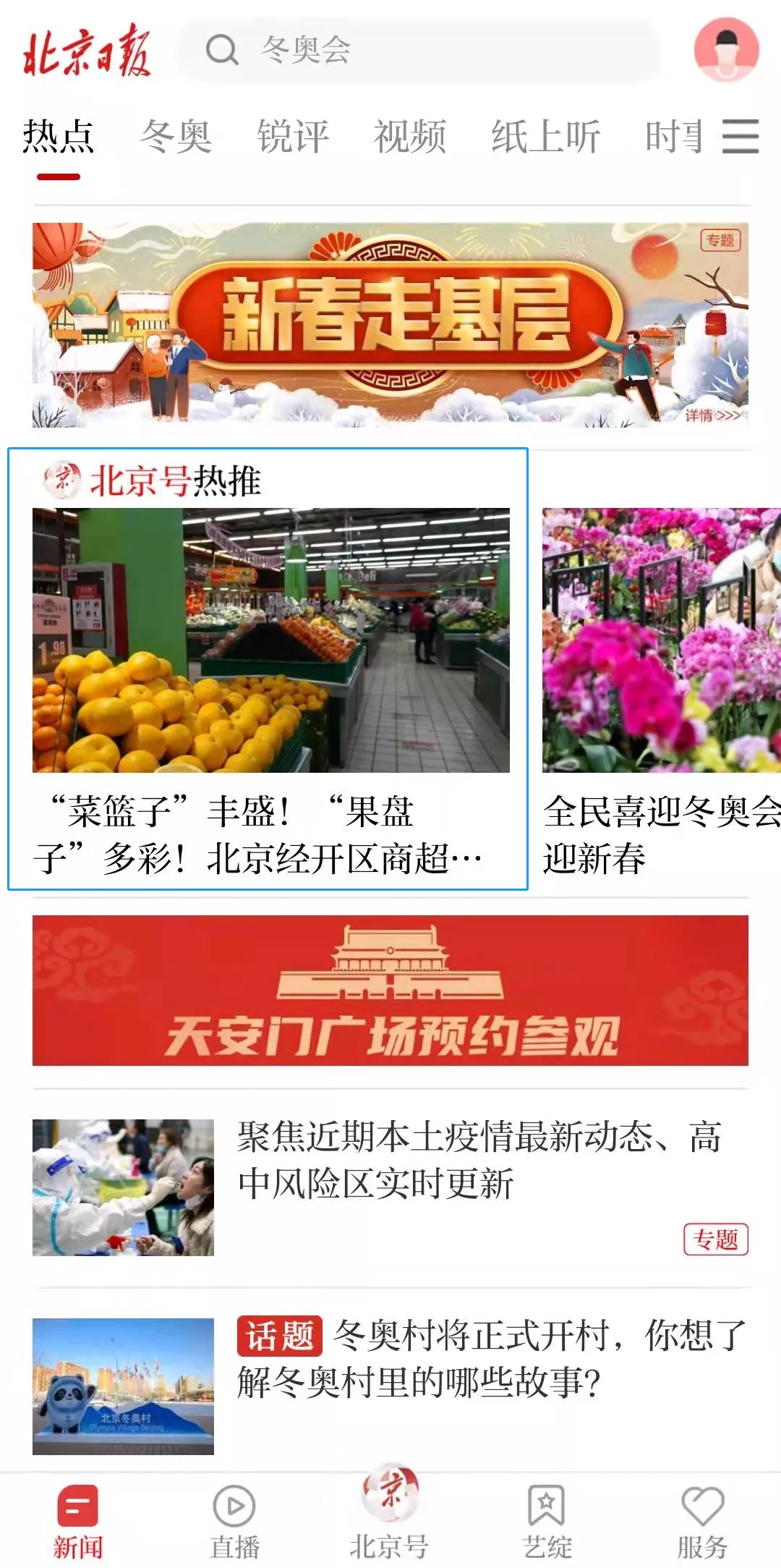This screenshot has height=1568, width=781.
Task: Select the 热点 top tab
Action: tap(59, 136)
